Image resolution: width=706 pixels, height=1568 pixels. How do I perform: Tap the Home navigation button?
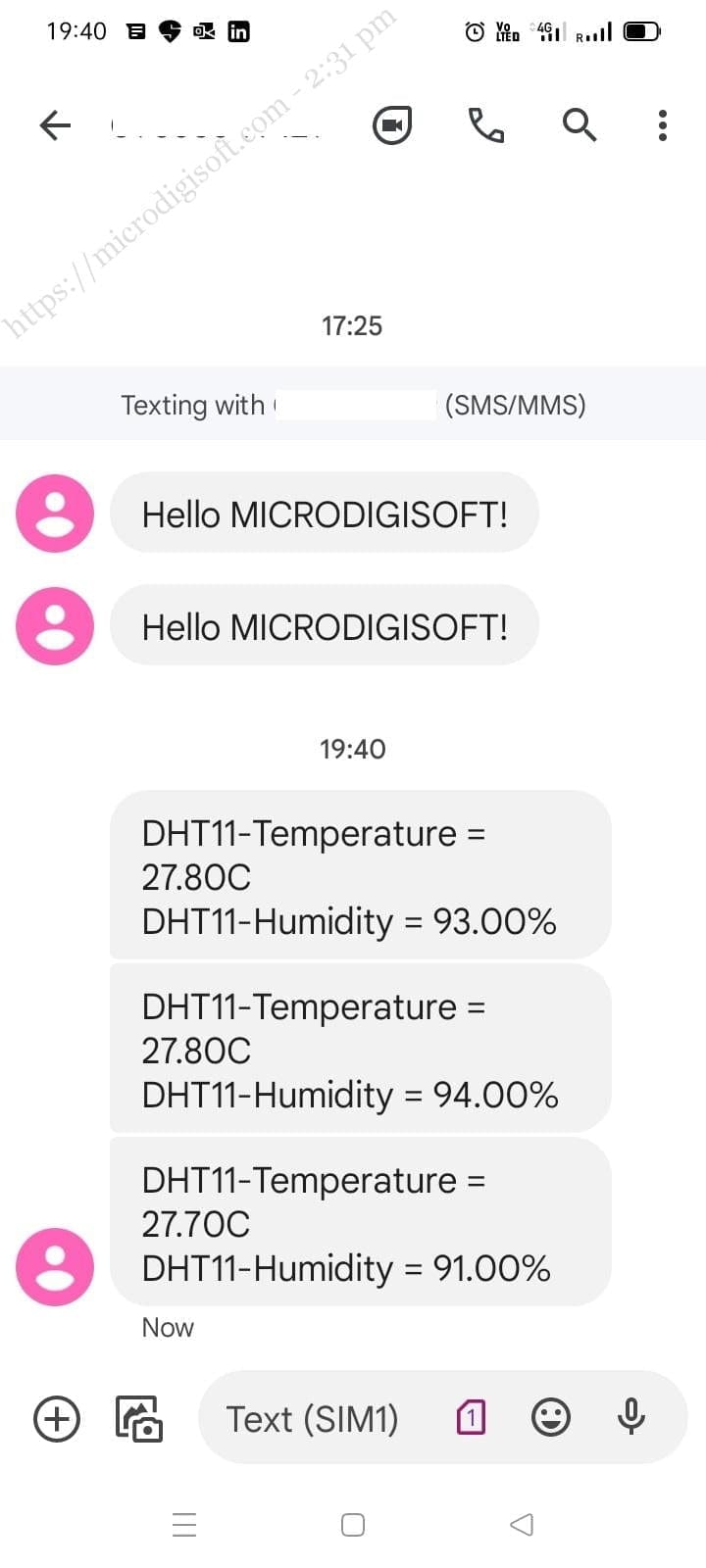tap(352, 1524)
